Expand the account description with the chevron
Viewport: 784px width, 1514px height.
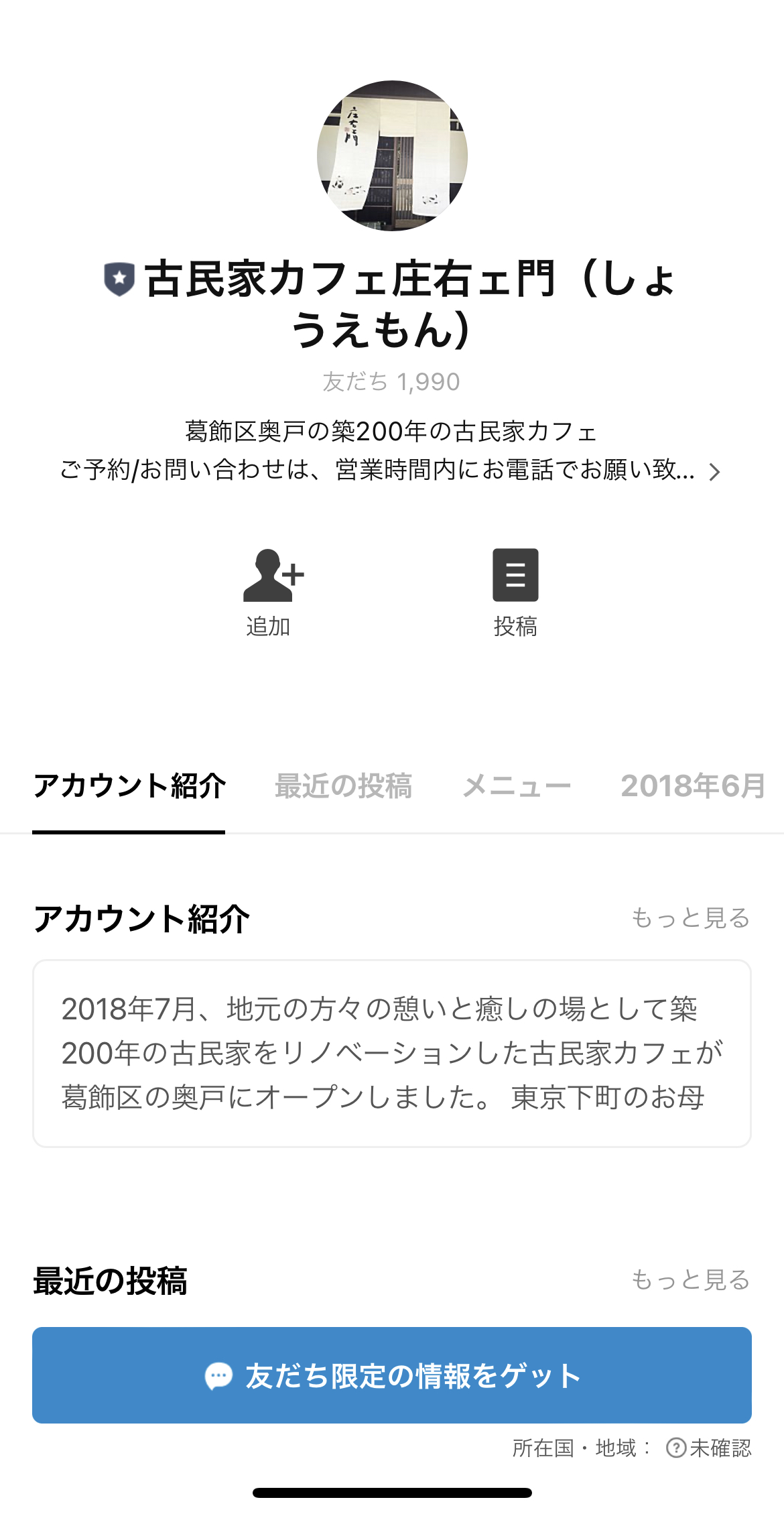tap(716, 471)
